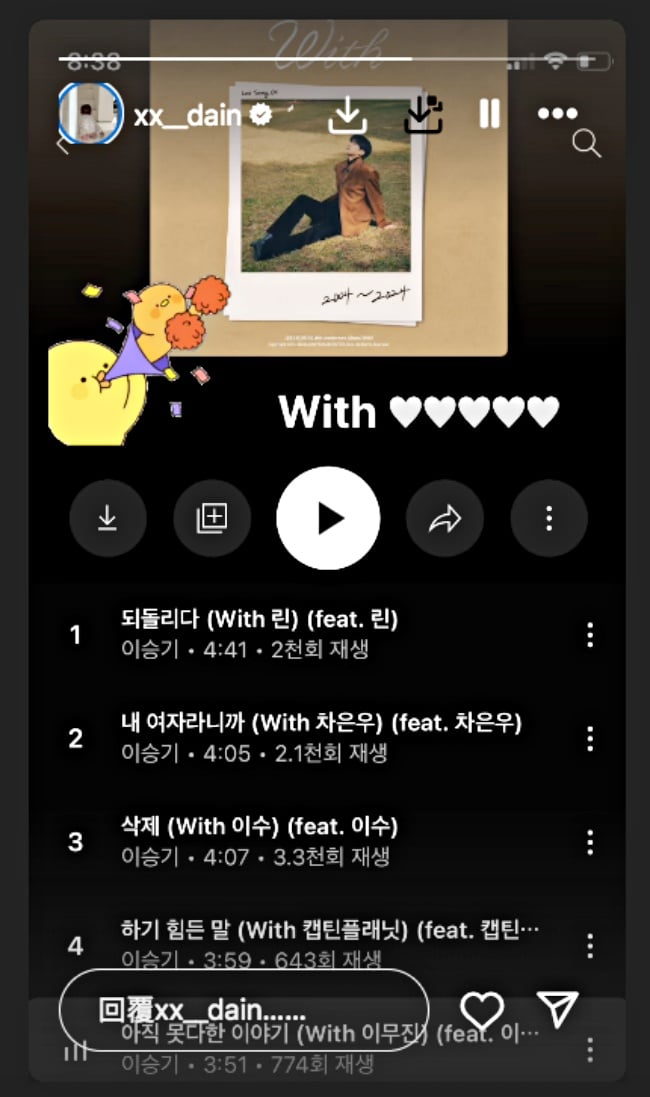Open xx__dain's profile picture
The image size is (650, 1097).
(90, 113)
